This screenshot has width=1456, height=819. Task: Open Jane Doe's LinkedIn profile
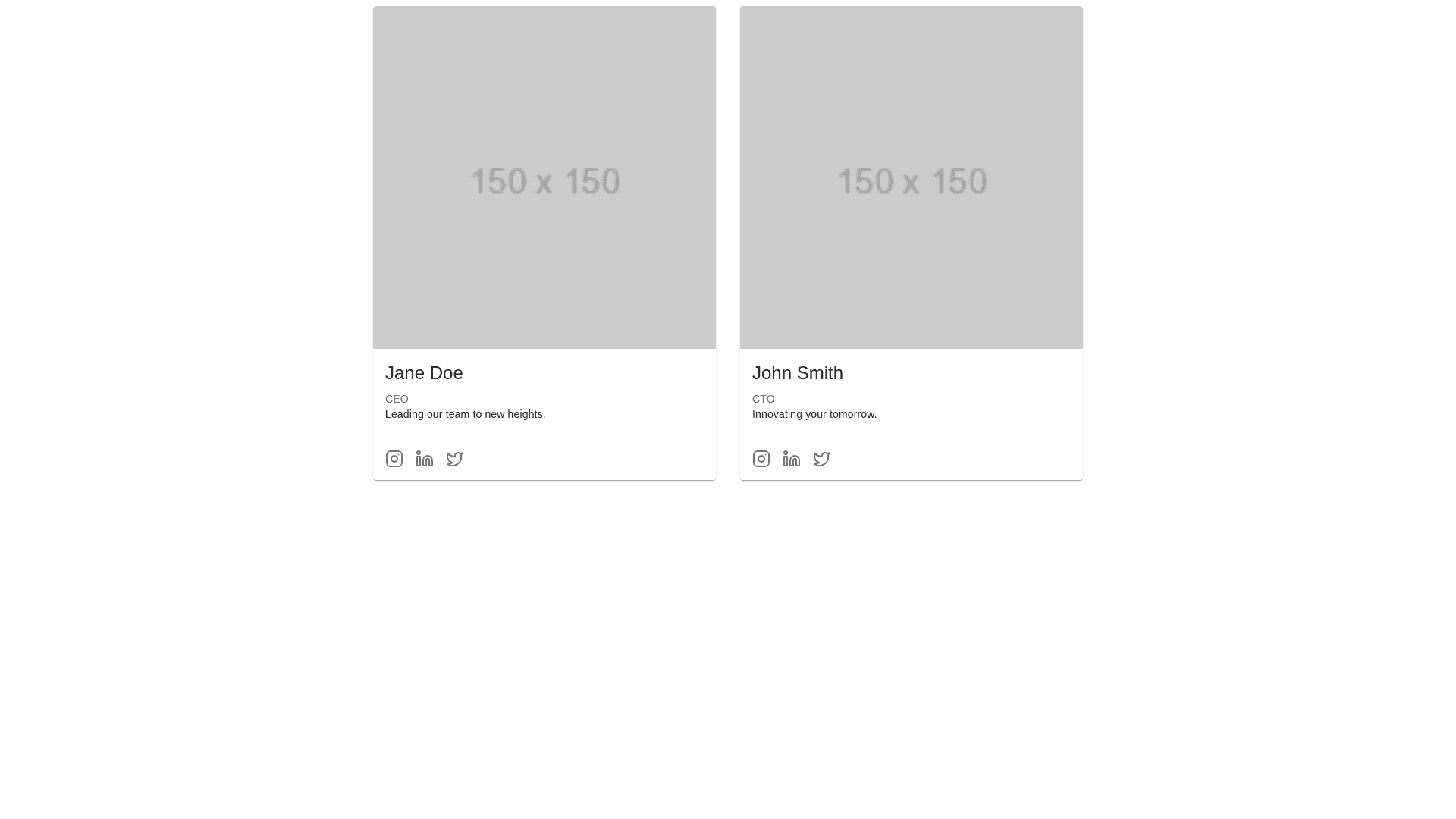pyautogui.click(x=425, y=459)
